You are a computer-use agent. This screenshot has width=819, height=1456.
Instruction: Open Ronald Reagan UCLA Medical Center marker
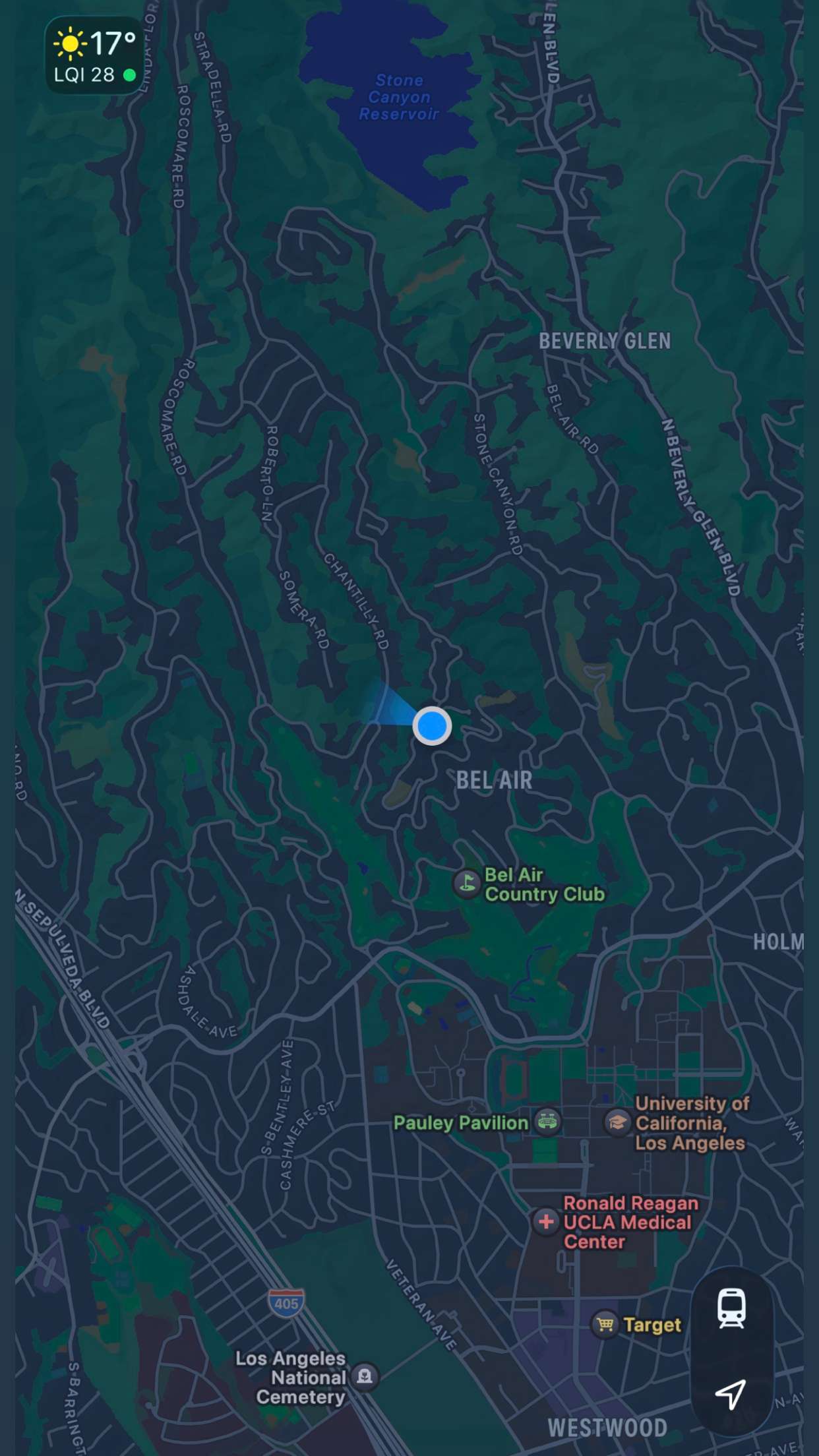pyautogui.click(x=547, y=1221)
